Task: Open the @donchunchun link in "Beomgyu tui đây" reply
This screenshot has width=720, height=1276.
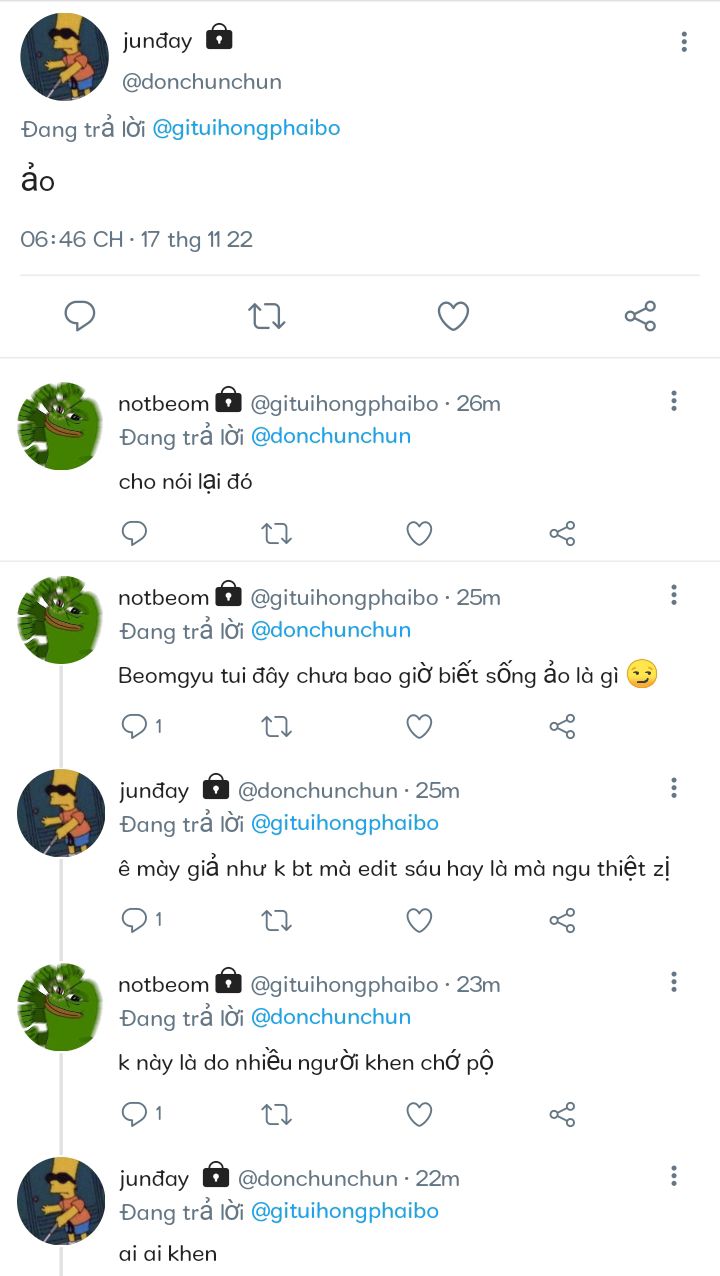Action: click(x=330, y=630)
